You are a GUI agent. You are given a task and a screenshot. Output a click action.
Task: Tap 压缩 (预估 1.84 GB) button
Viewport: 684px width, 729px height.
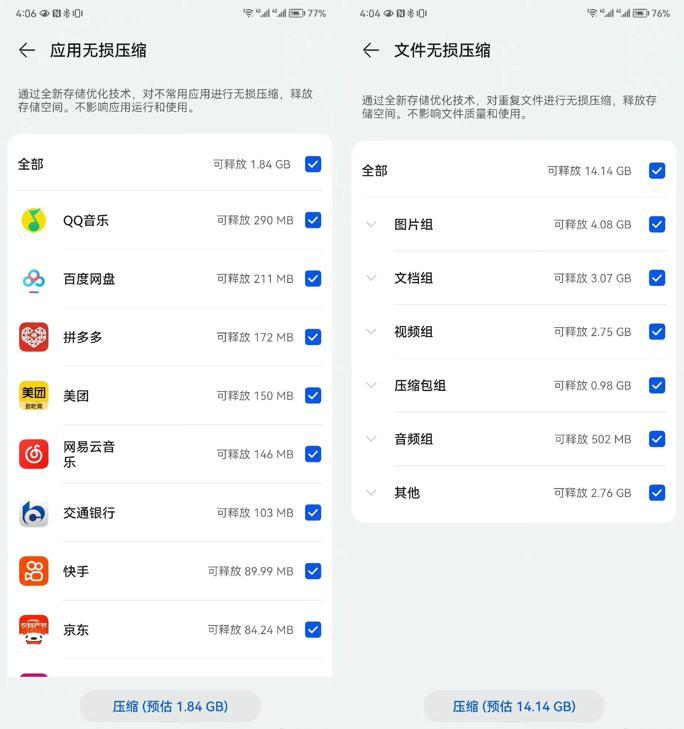pyautogui.click(x=170, y=706)
